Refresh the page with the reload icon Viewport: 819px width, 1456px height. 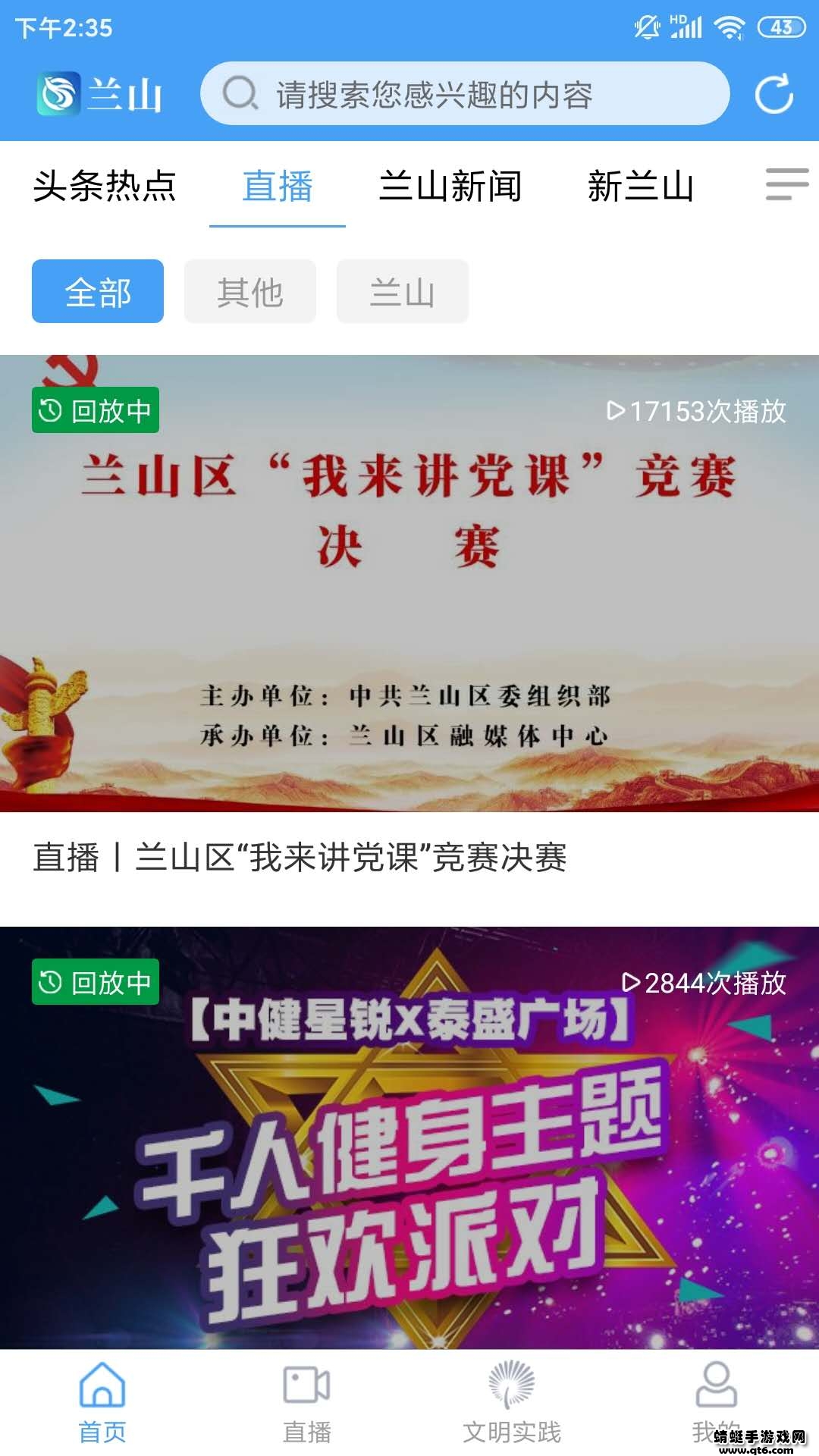[773, 94]
